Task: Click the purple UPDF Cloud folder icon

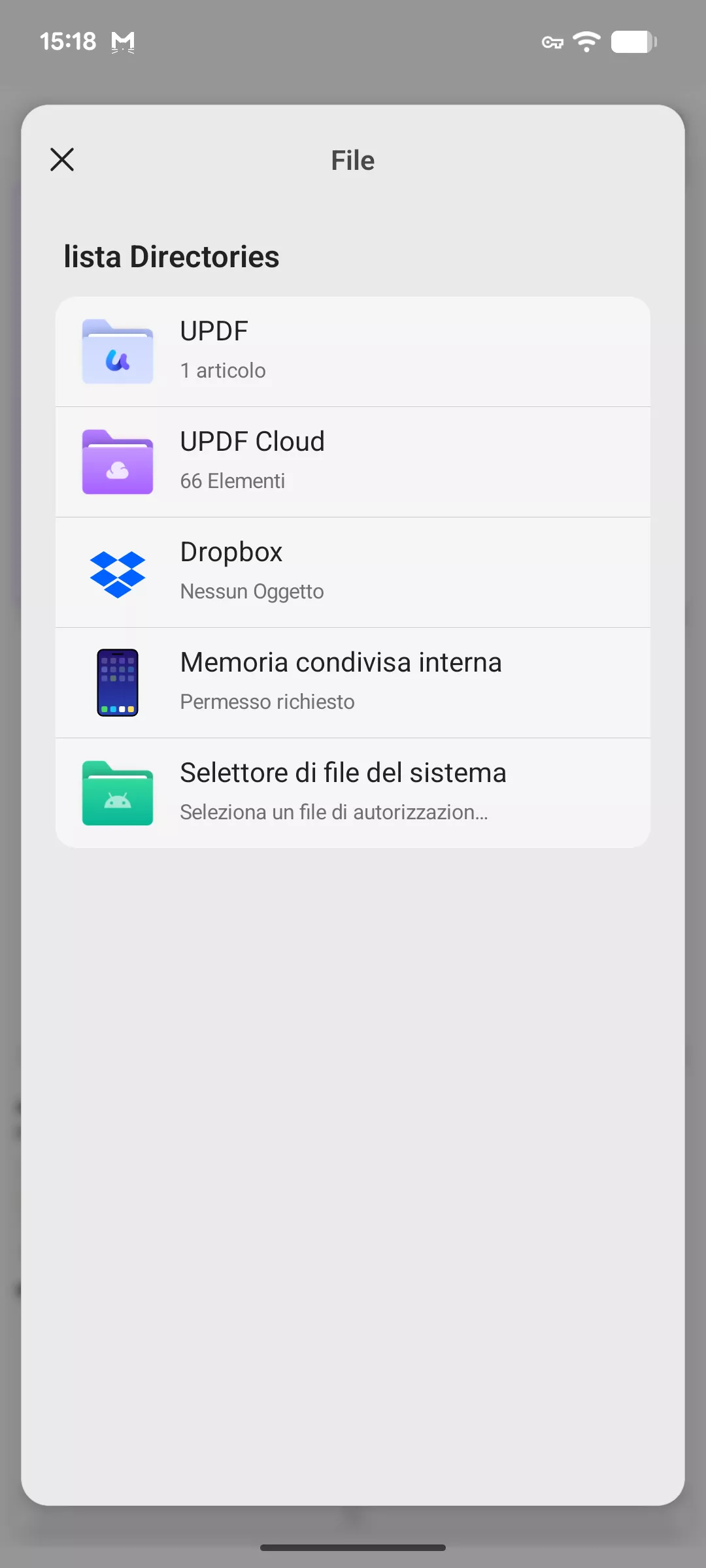Action: pyautogui.click(x=118, y=461)
